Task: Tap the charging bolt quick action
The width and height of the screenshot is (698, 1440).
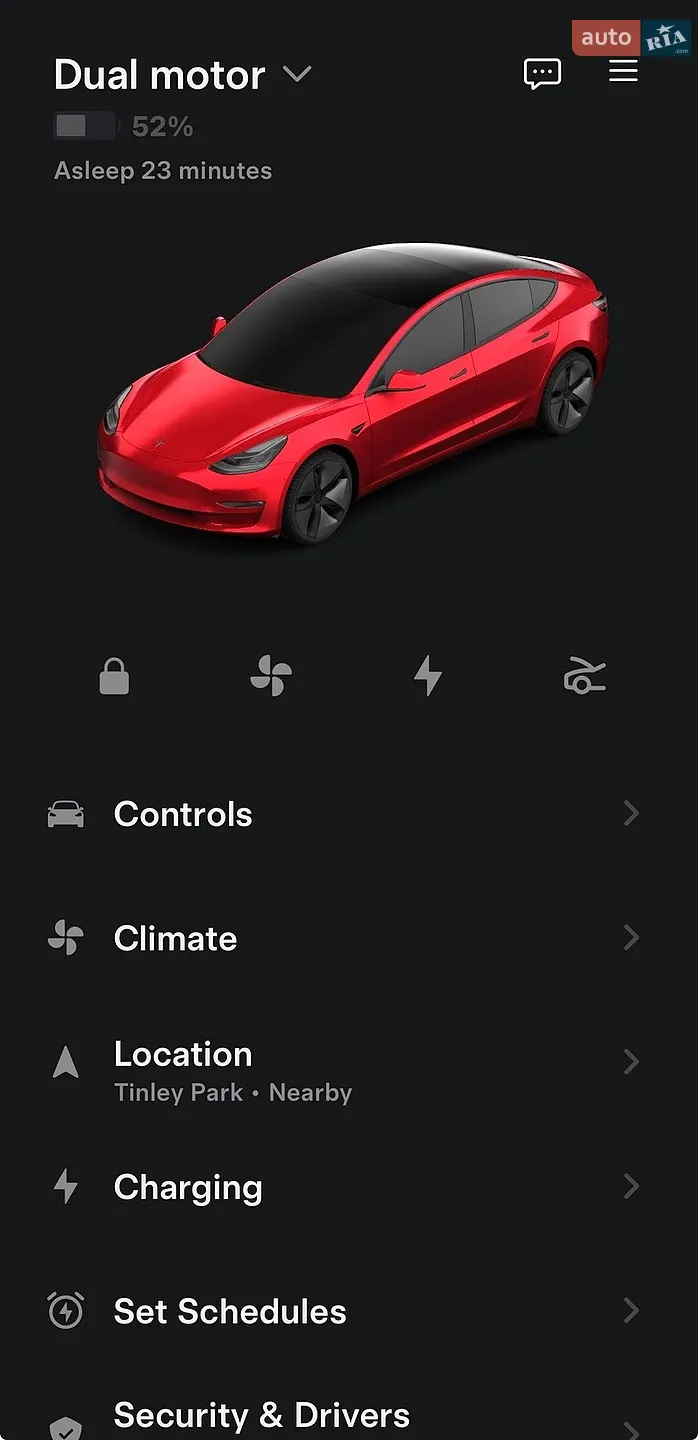Action: tap(428, 676)
